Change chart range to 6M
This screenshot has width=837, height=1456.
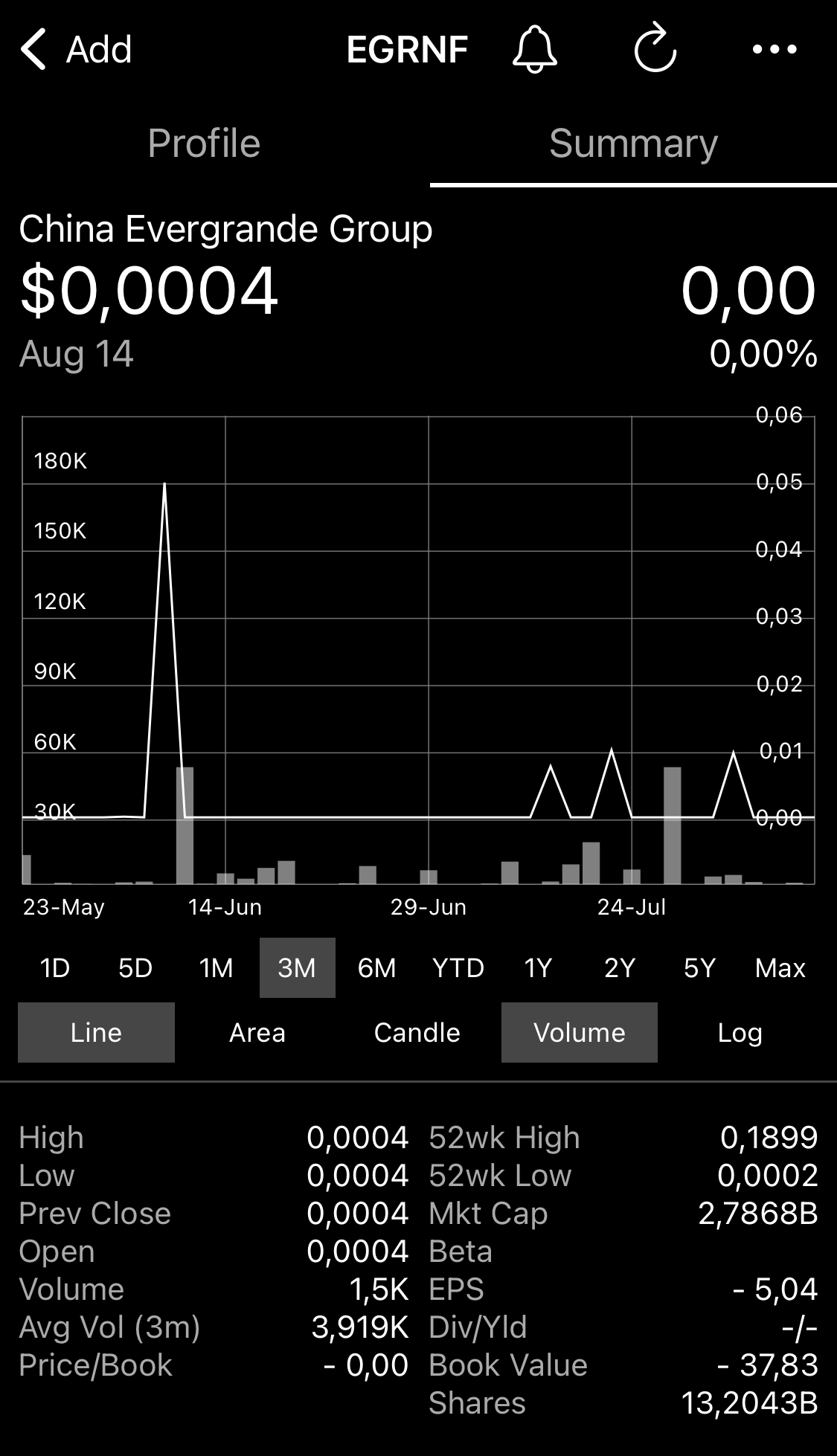pos(377,968)
